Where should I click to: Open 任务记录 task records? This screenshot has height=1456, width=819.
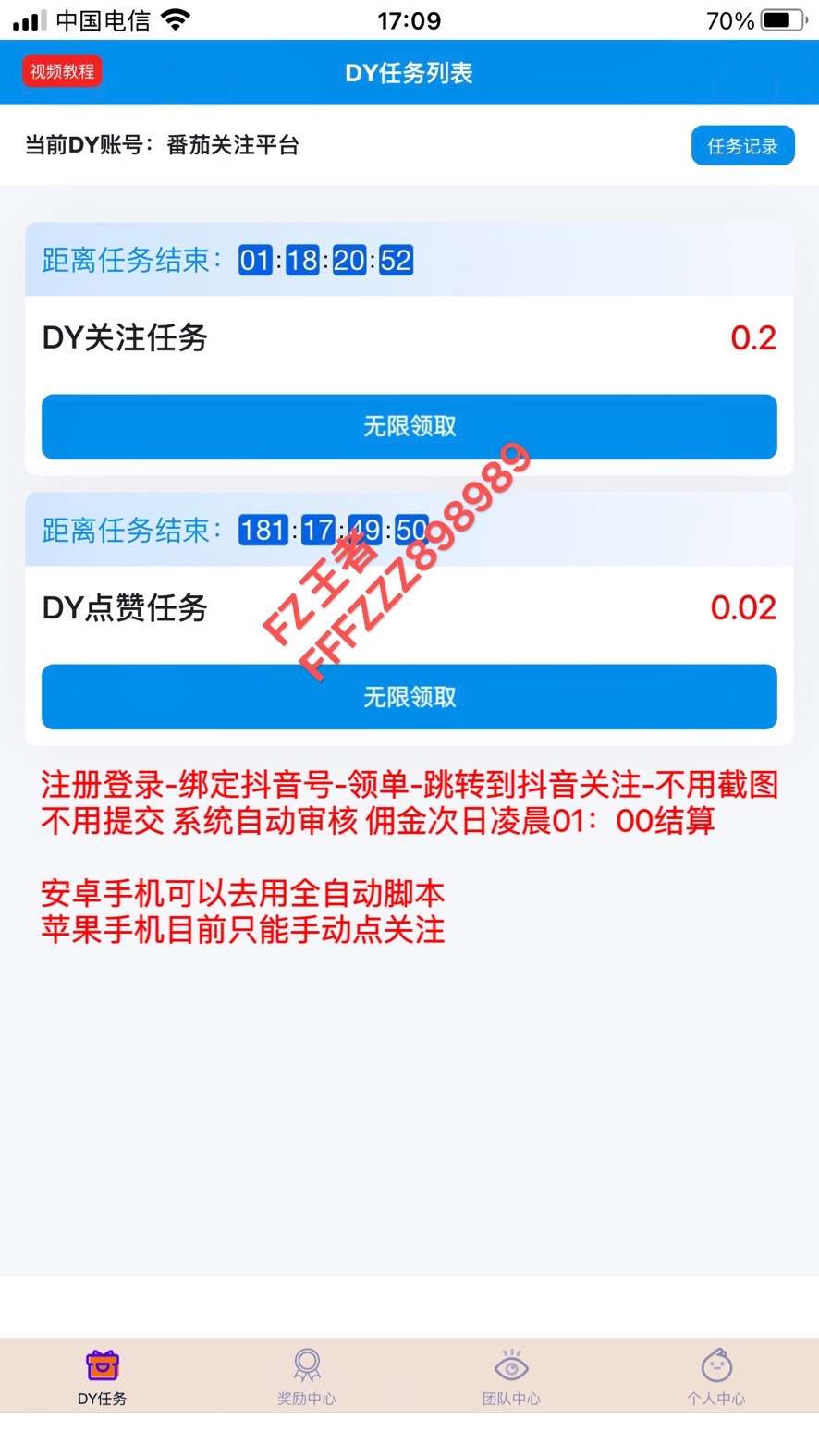click(x=742, y=145)
